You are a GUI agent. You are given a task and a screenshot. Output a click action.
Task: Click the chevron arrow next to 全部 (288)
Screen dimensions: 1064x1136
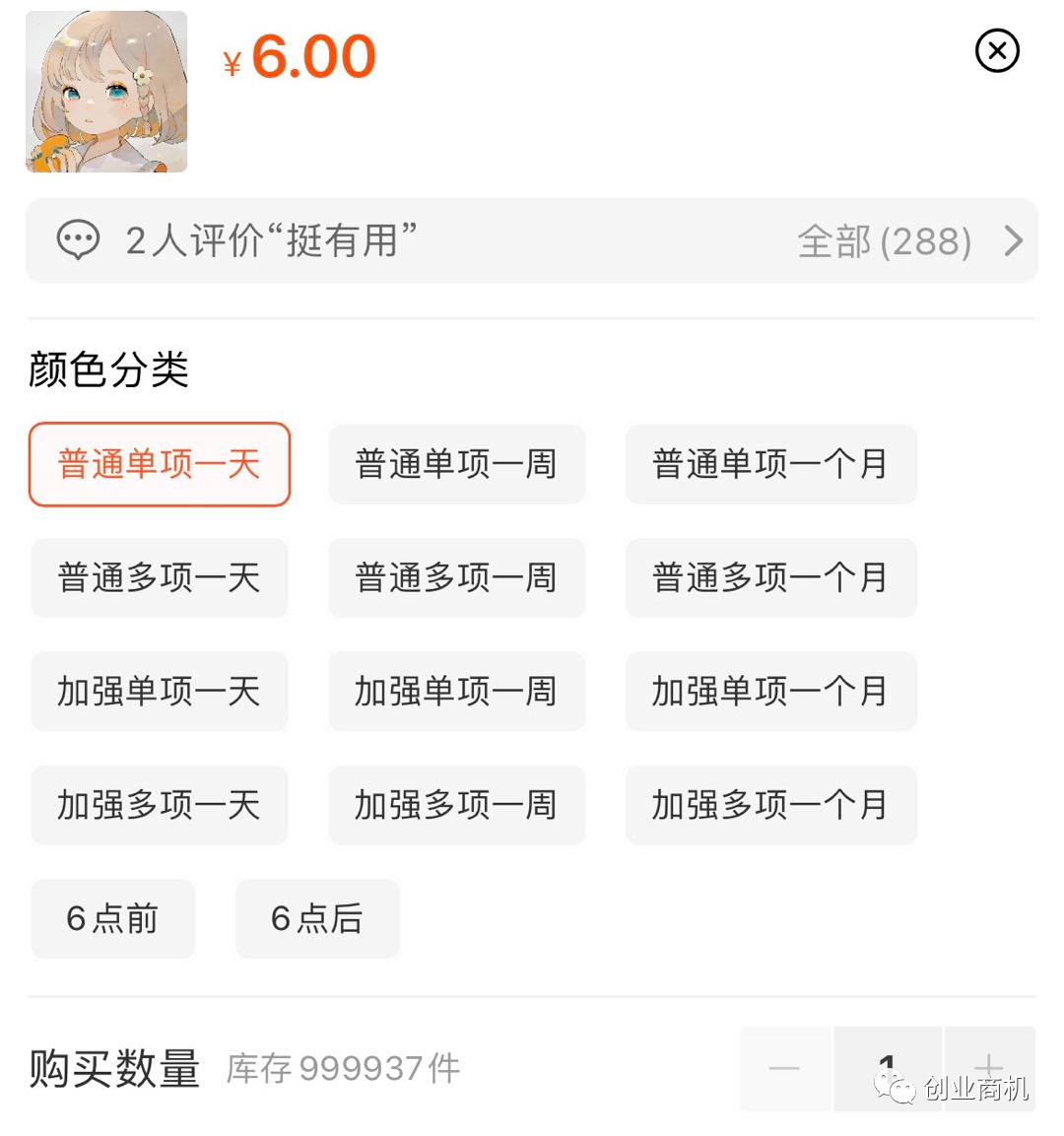click(x=1013, y=241)
